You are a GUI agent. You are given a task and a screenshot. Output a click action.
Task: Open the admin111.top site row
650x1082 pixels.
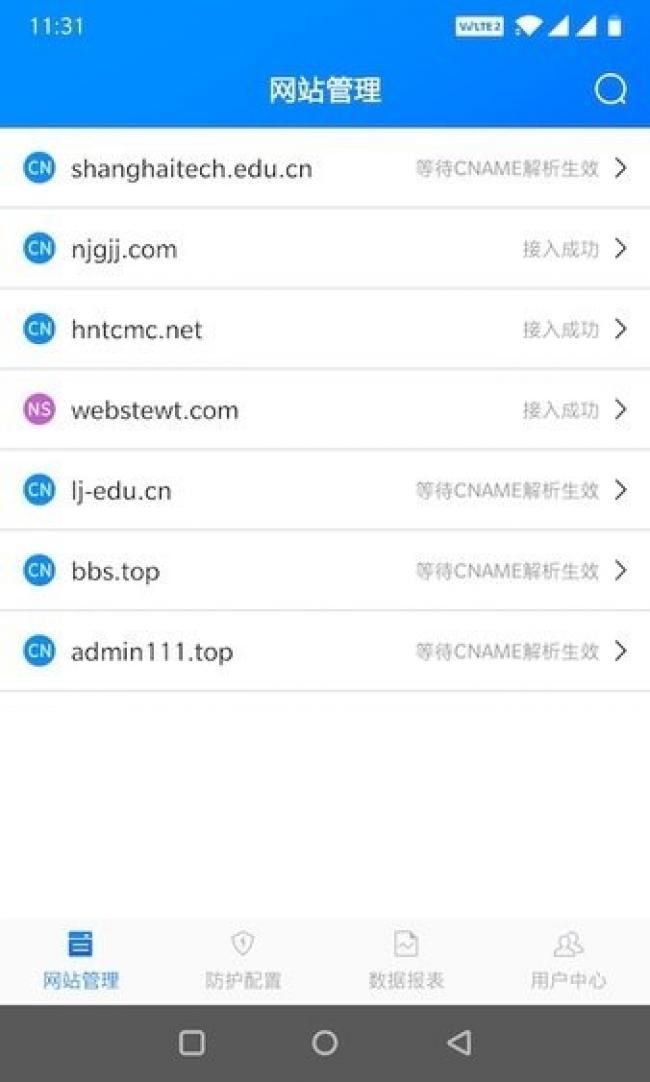pyautogui.click(x=325, y=651)
